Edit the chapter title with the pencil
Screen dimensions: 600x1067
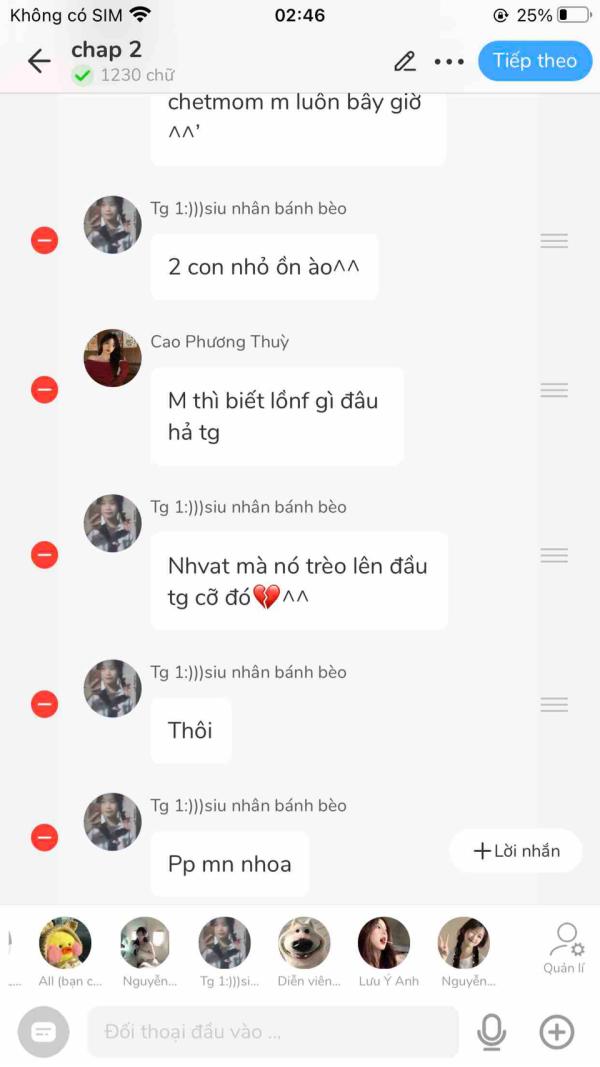coord(405,61)
